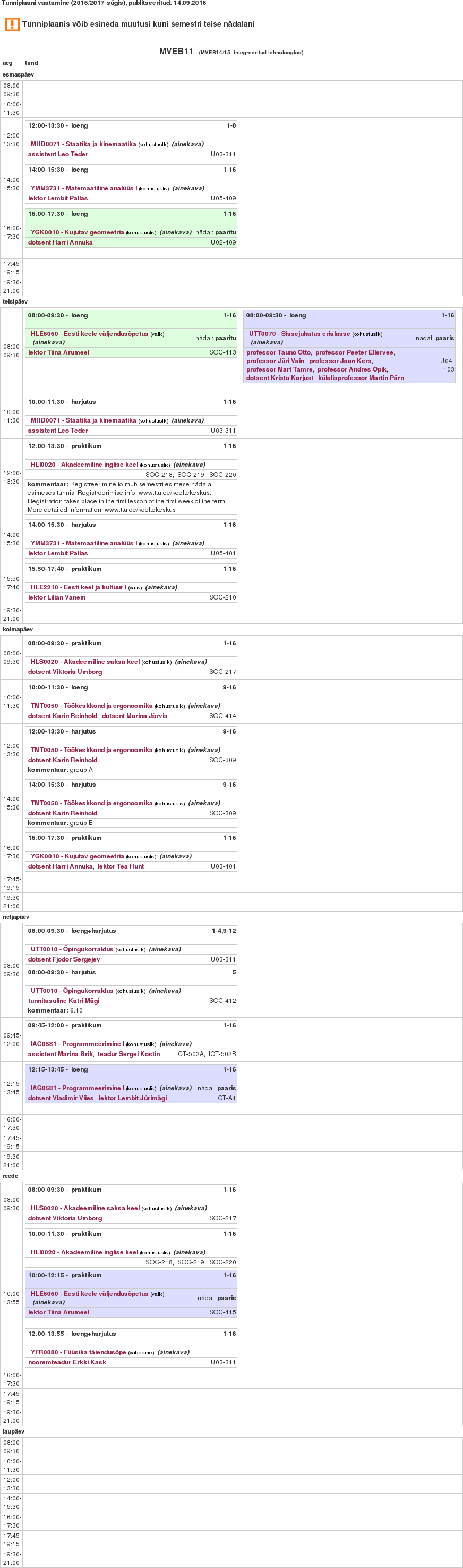Open MHD0071 Staatika Monday 12:00 loeng link
This screenshot has height=1568, width=463.
83,144
